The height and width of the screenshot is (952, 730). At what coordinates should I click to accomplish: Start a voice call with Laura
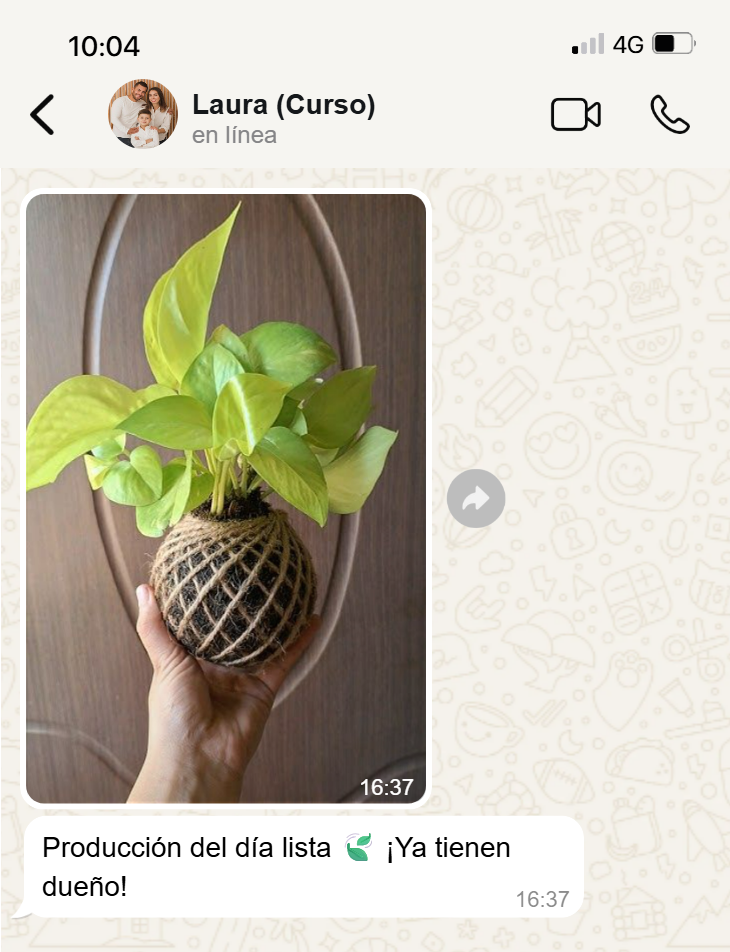pos(669,115)
